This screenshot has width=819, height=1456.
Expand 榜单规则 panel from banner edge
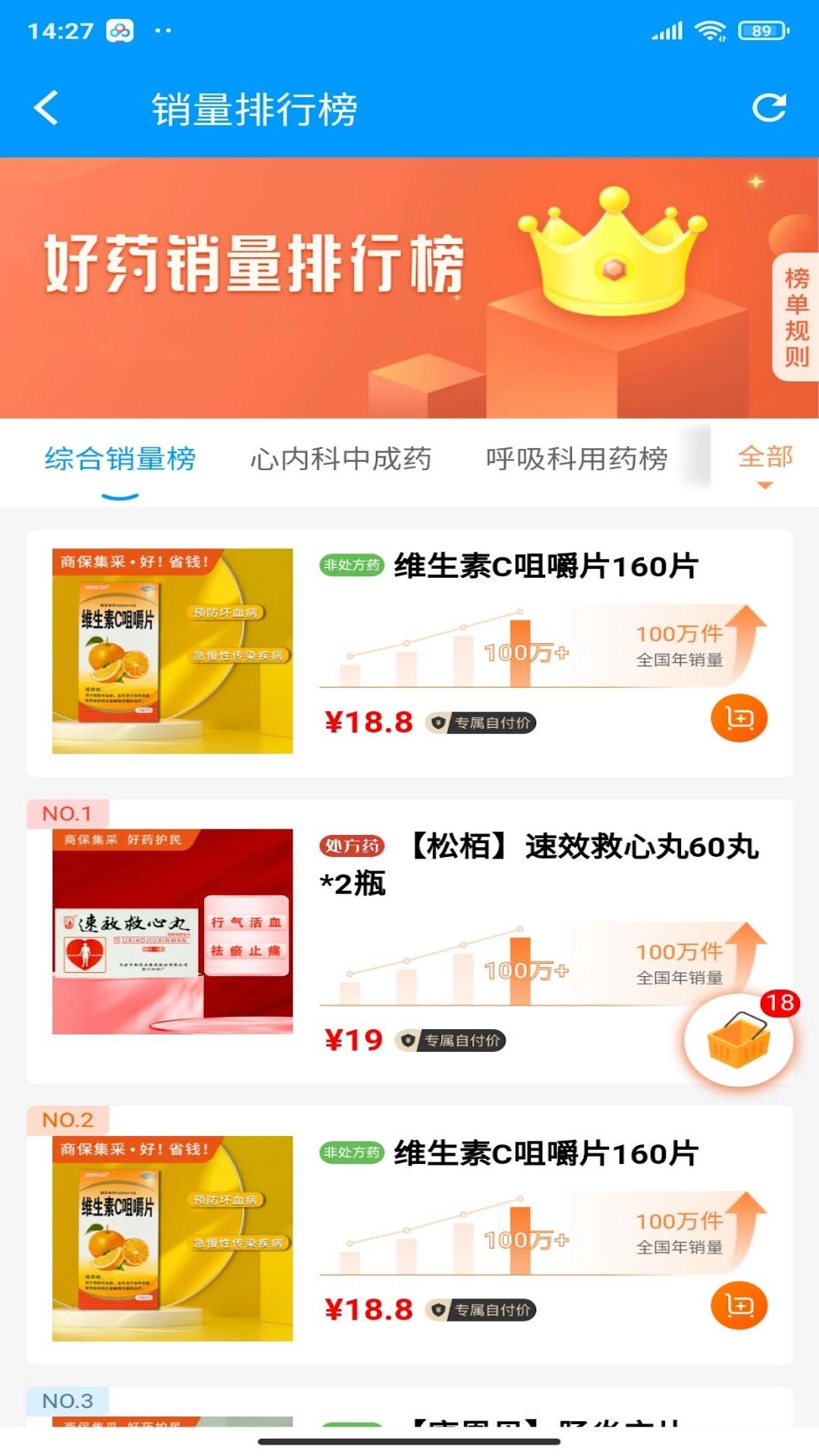(791, 318)
